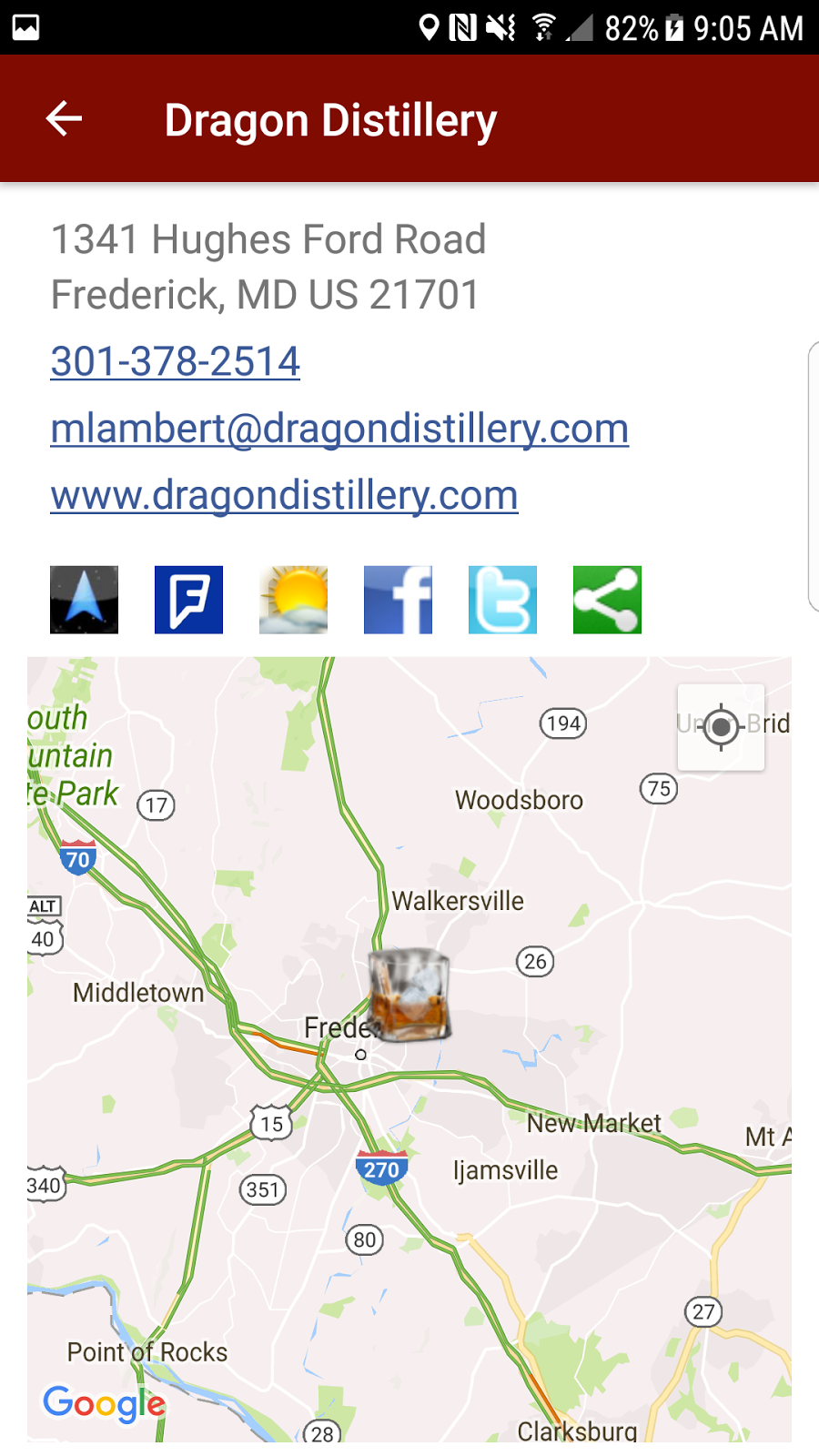Email mlambert@dragondistillery.com
Screen dimensions: 819x1456
click(339, 429)
